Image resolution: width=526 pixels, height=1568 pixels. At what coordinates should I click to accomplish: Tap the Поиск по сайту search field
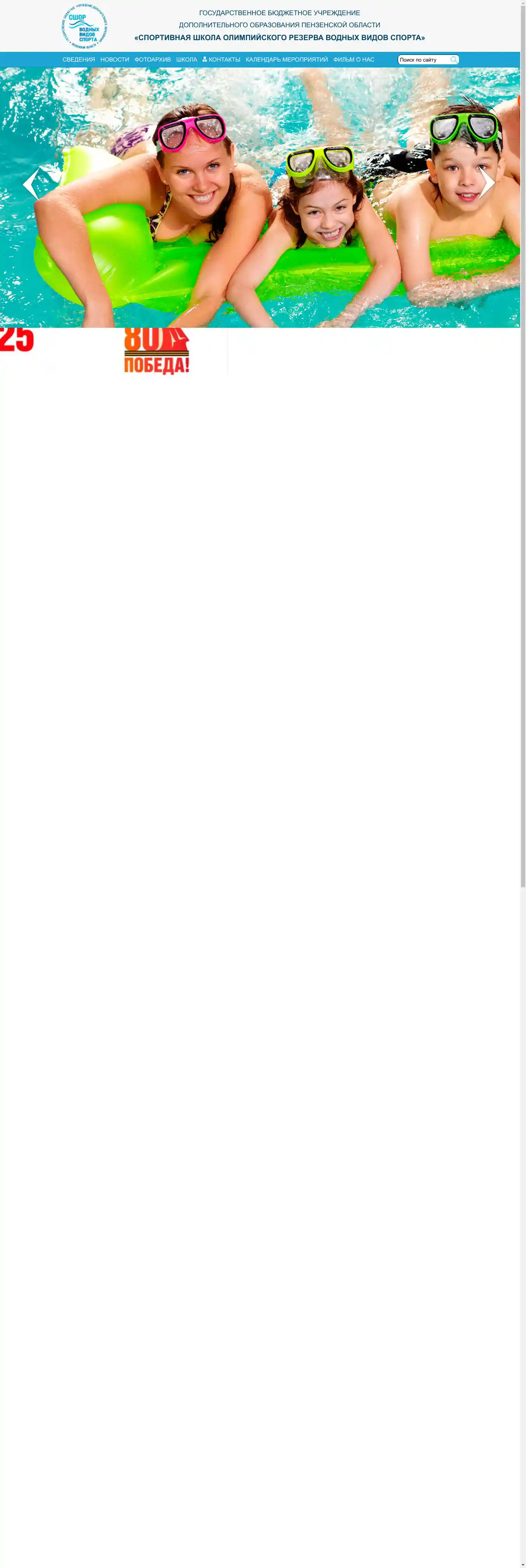pyautogui.click(x=423, y=60)
